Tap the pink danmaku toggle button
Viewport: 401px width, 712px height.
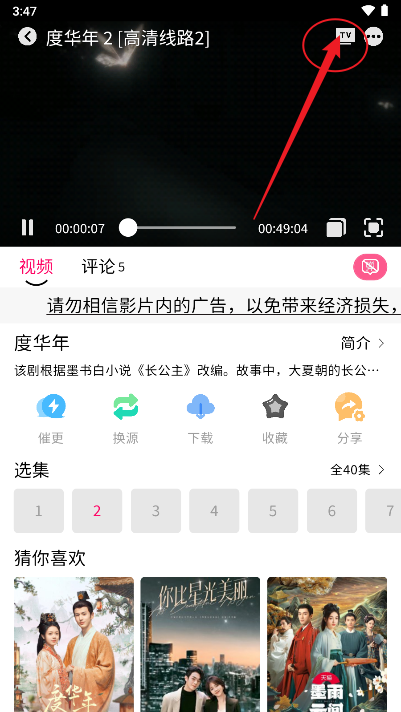370,267
